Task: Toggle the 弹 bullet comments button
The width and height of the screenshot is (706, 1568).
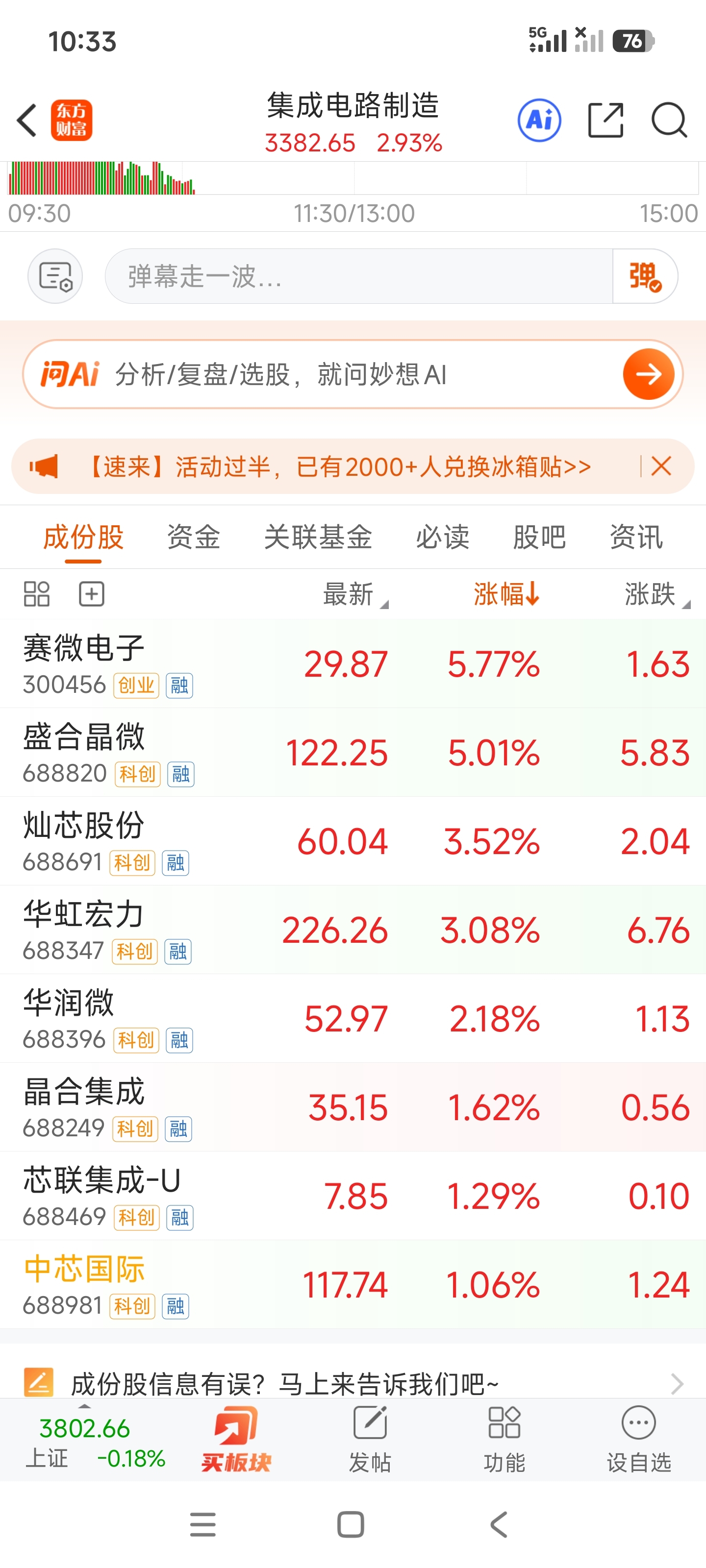Action: point(645,276)
